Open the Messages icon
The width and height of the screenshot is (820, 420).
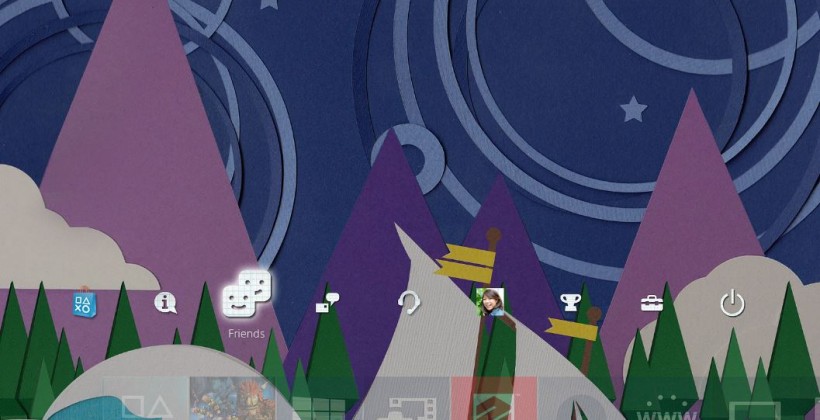tap(327, 303)
